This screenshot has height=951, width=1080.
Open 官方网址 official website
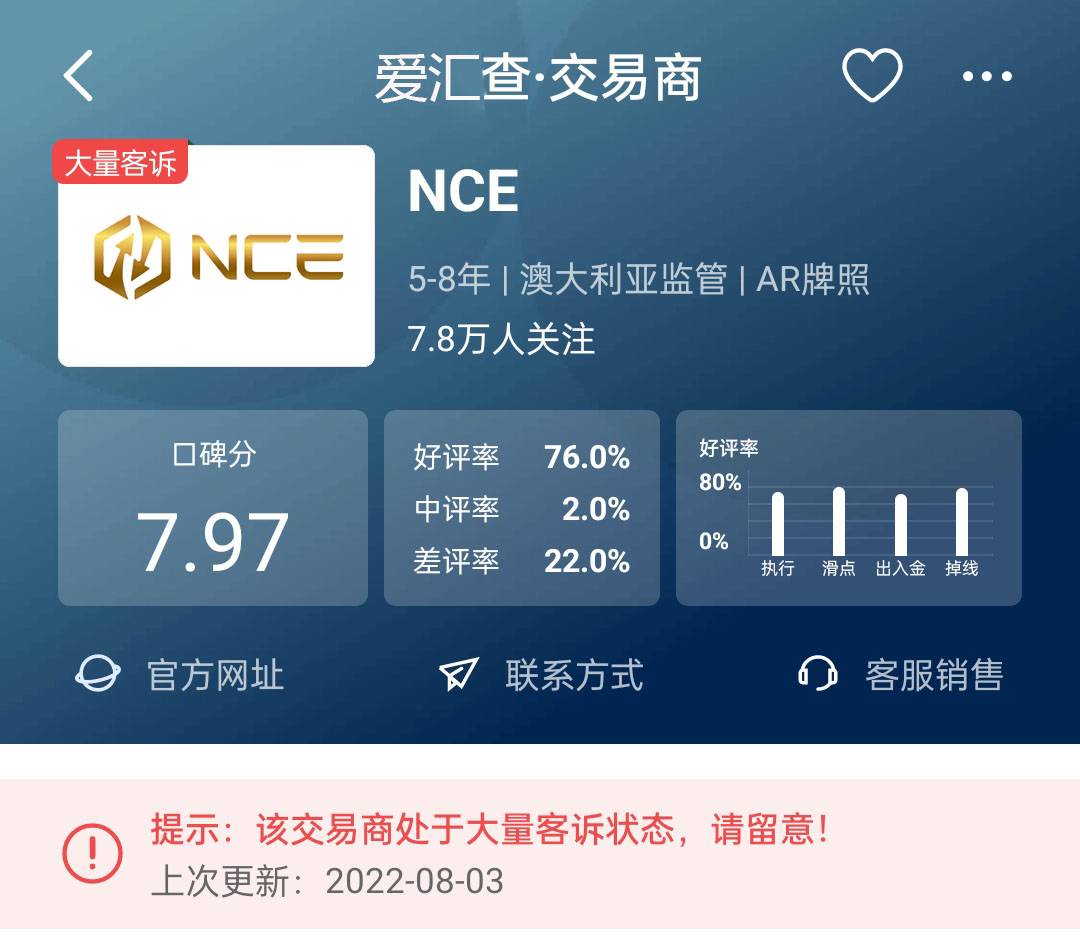tap(180, 675)
